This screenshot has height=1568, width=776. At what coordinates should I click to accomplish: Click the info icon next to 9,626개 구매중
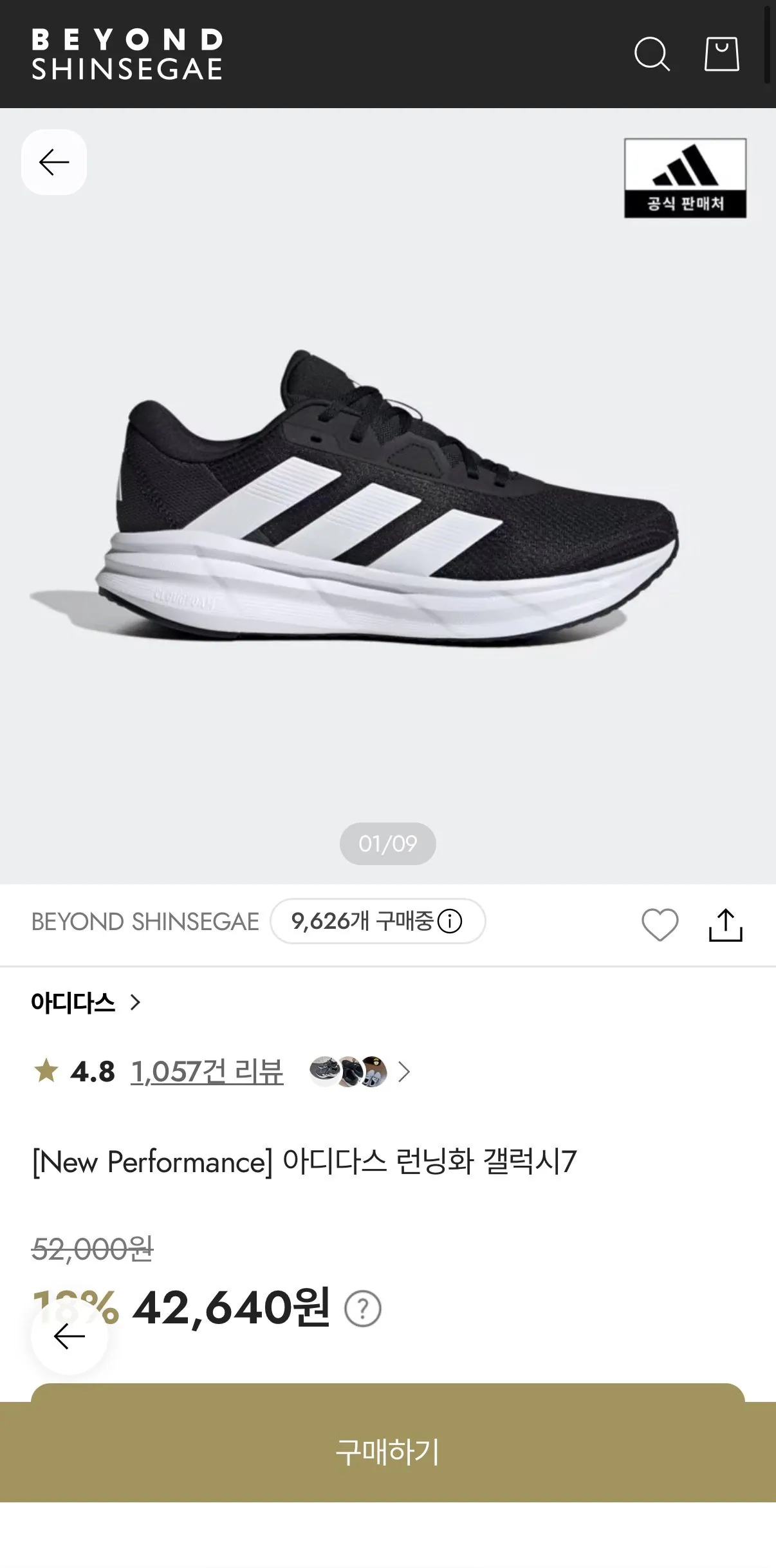pyautogui.click(x=450, y=922)
